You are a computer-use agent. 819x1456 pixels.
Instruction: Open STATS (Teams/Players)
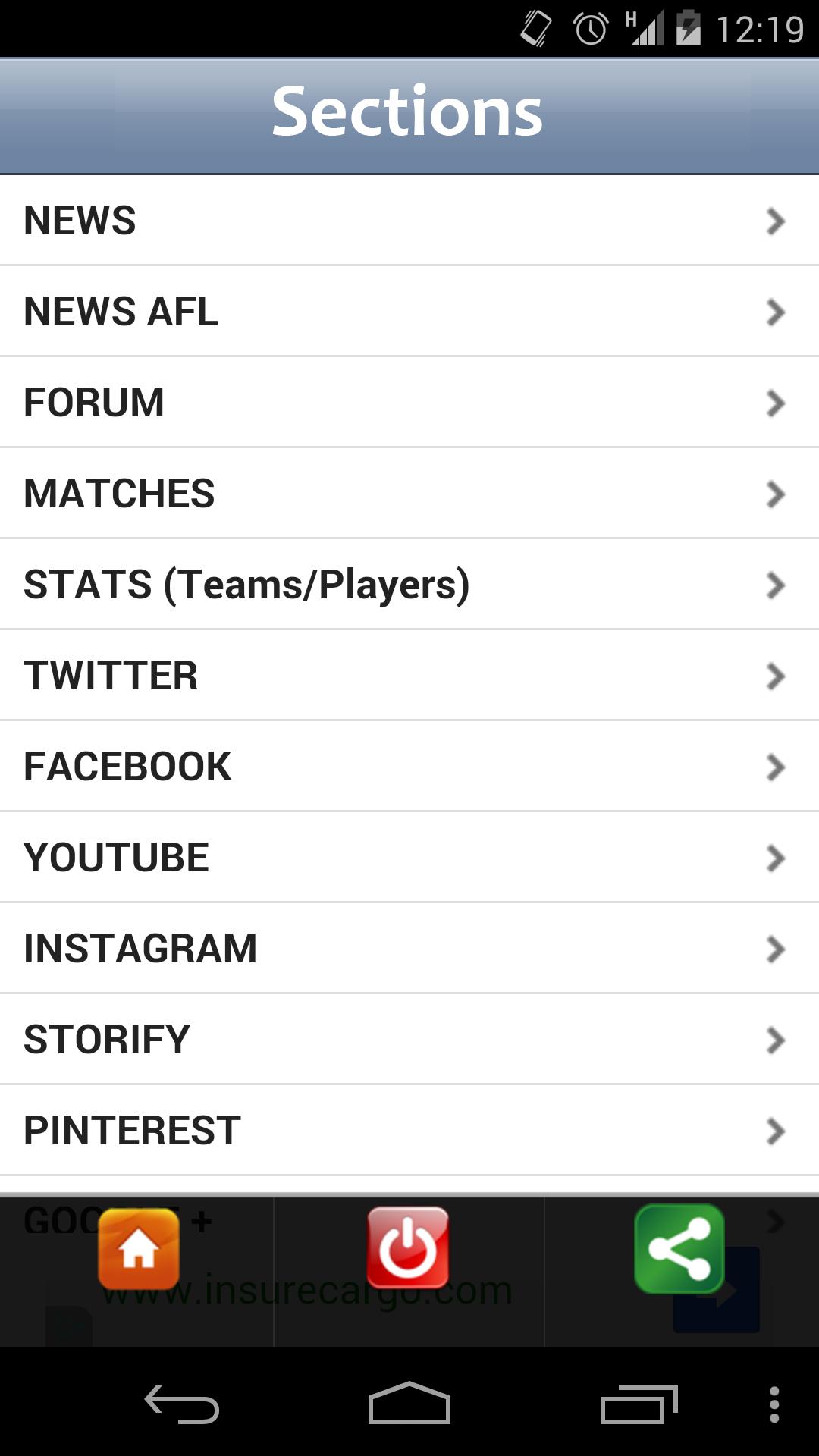[409, 585]
